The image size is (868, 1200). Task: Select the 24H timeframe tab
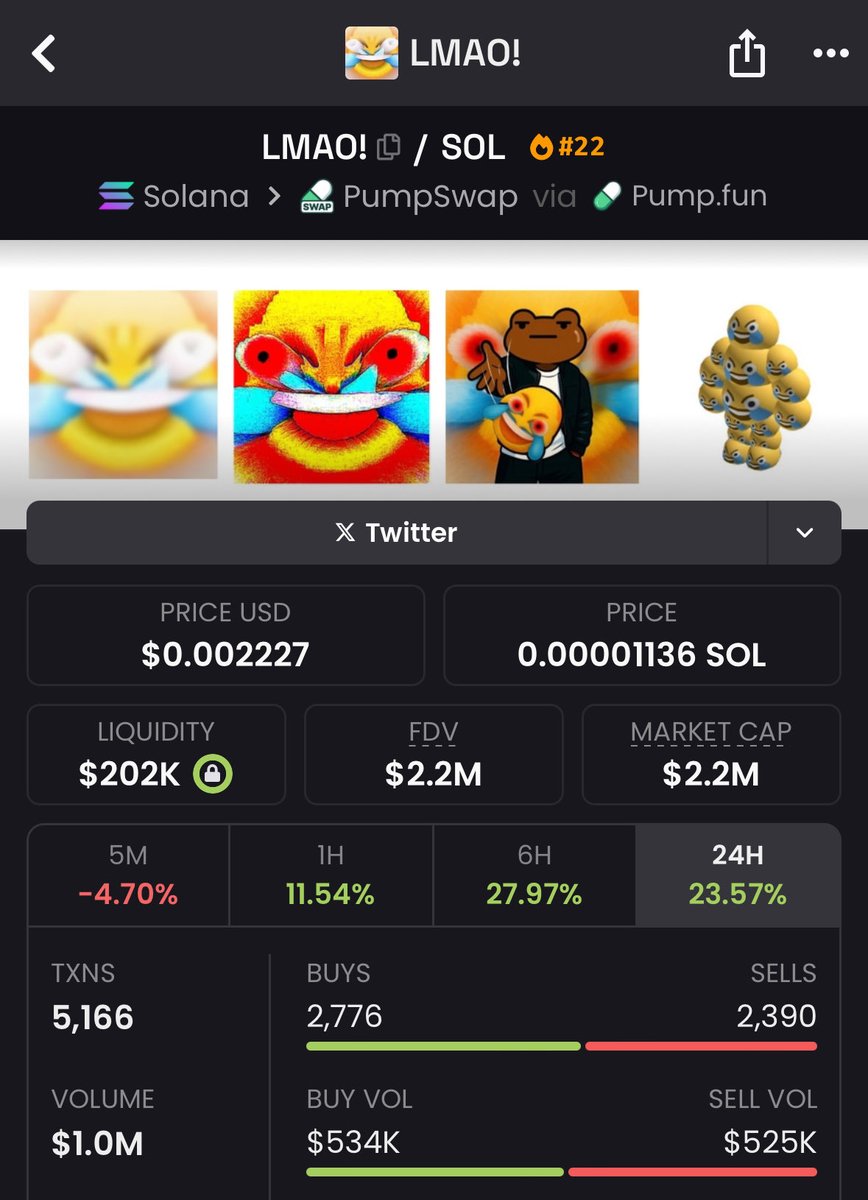pos(737,875)
